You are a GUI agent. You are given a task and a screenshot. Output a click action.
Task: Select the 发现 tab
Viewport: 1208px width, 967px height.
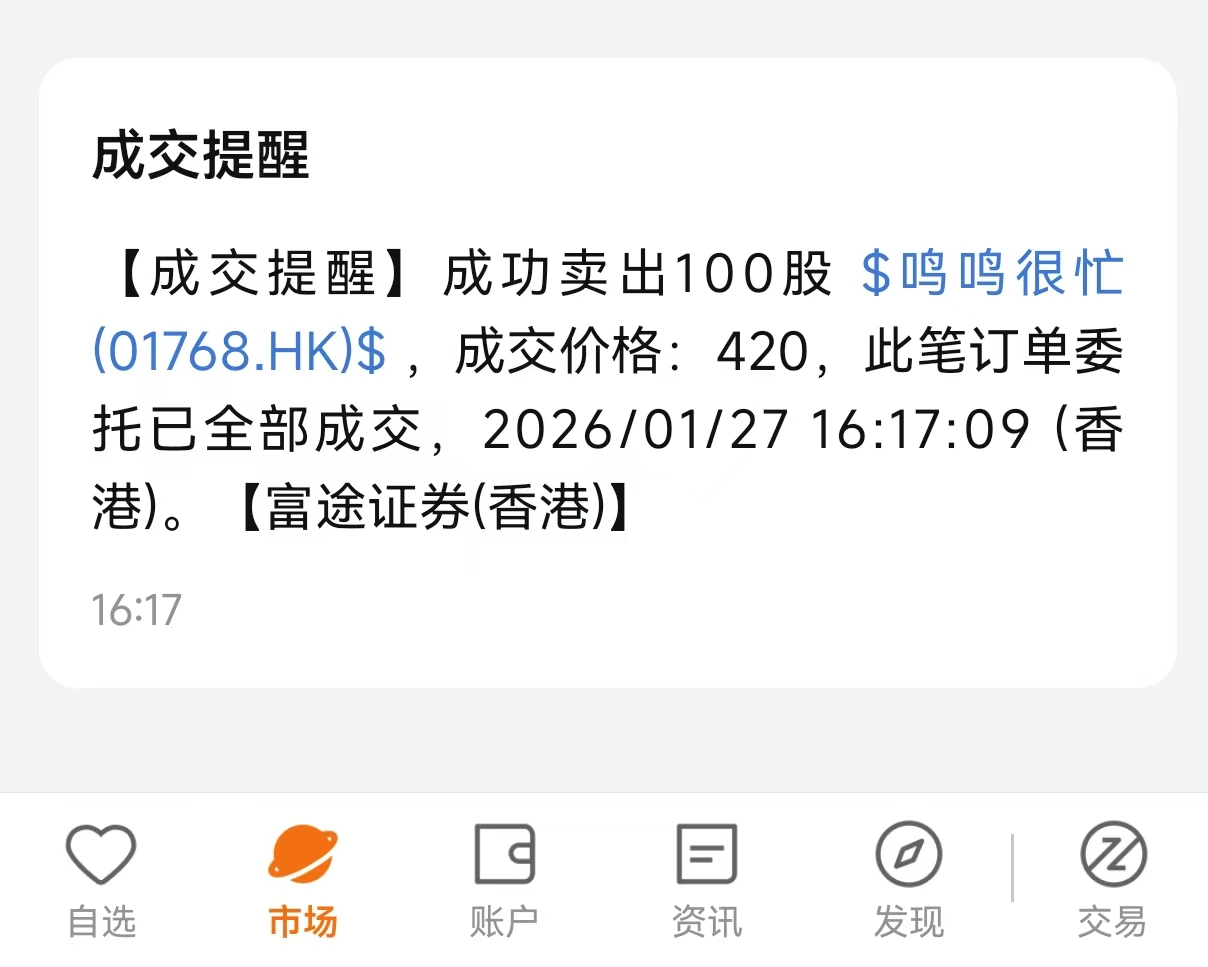[909, 882]
